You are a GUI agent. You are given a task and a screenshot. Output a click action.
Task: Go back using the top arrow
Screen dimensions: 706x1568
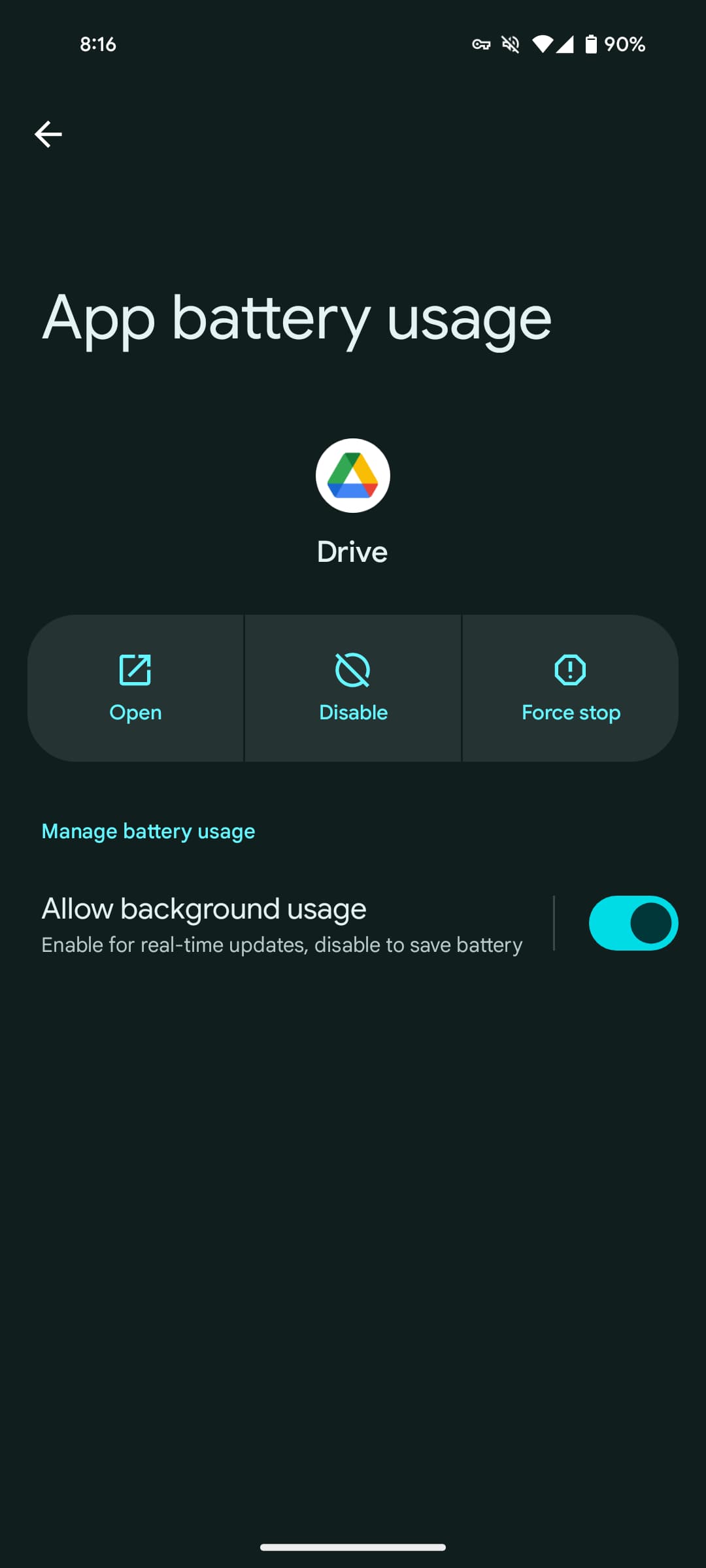point(48,135)
